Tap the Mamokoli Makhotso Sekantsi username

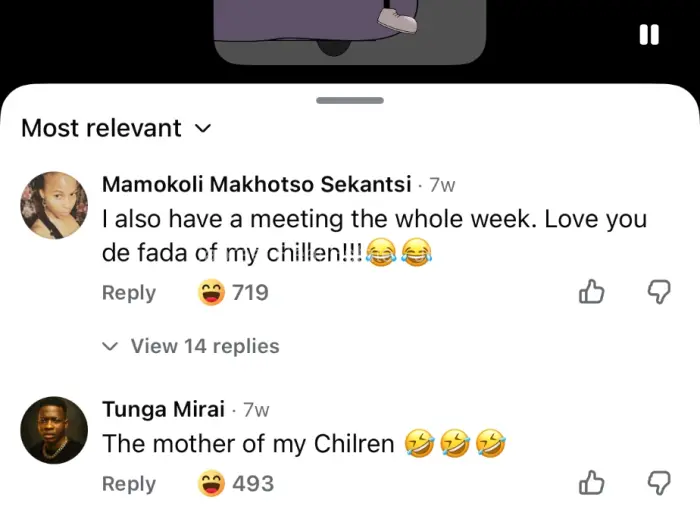(256, 184)
